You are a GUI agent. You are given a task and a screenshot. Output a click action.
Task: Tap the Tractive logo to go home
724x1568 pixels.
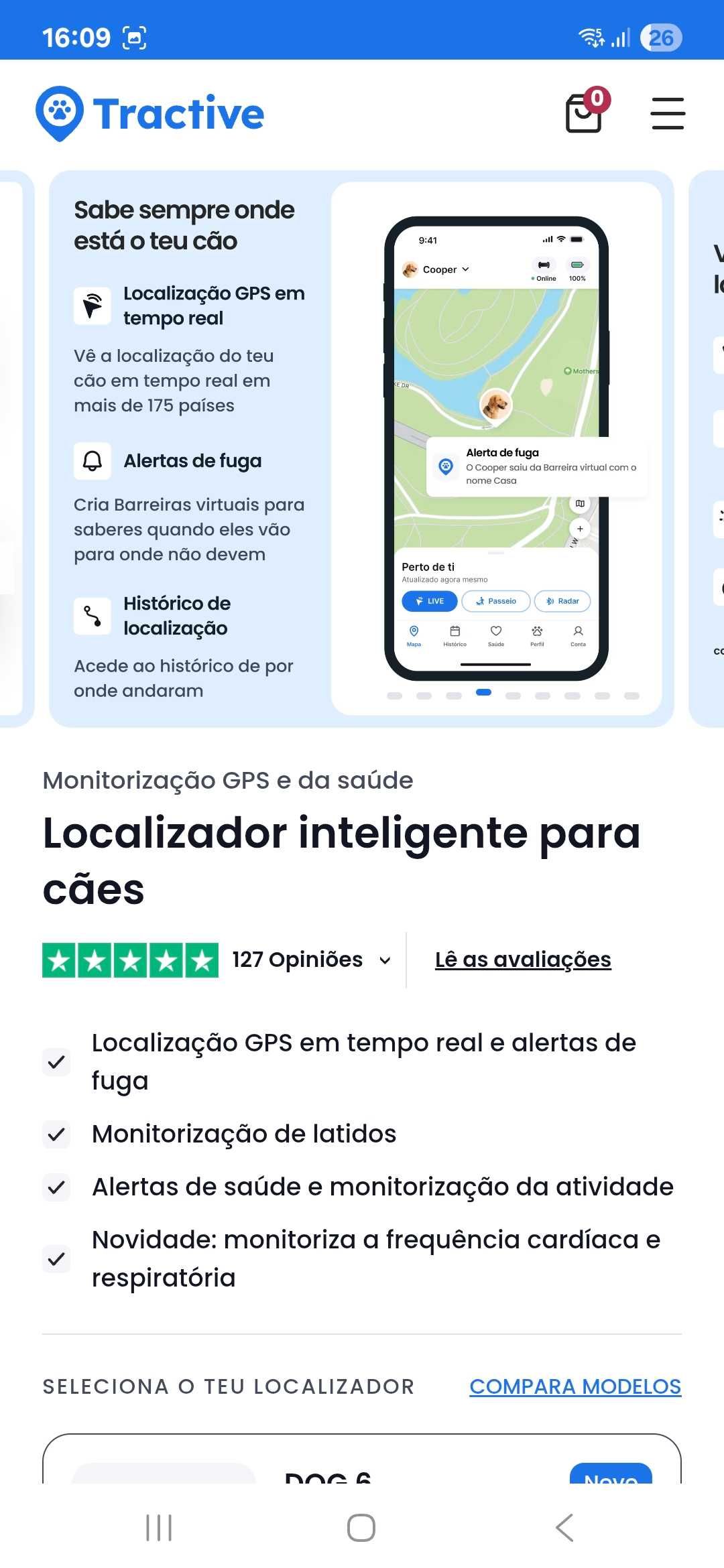(x=150, y=113)
